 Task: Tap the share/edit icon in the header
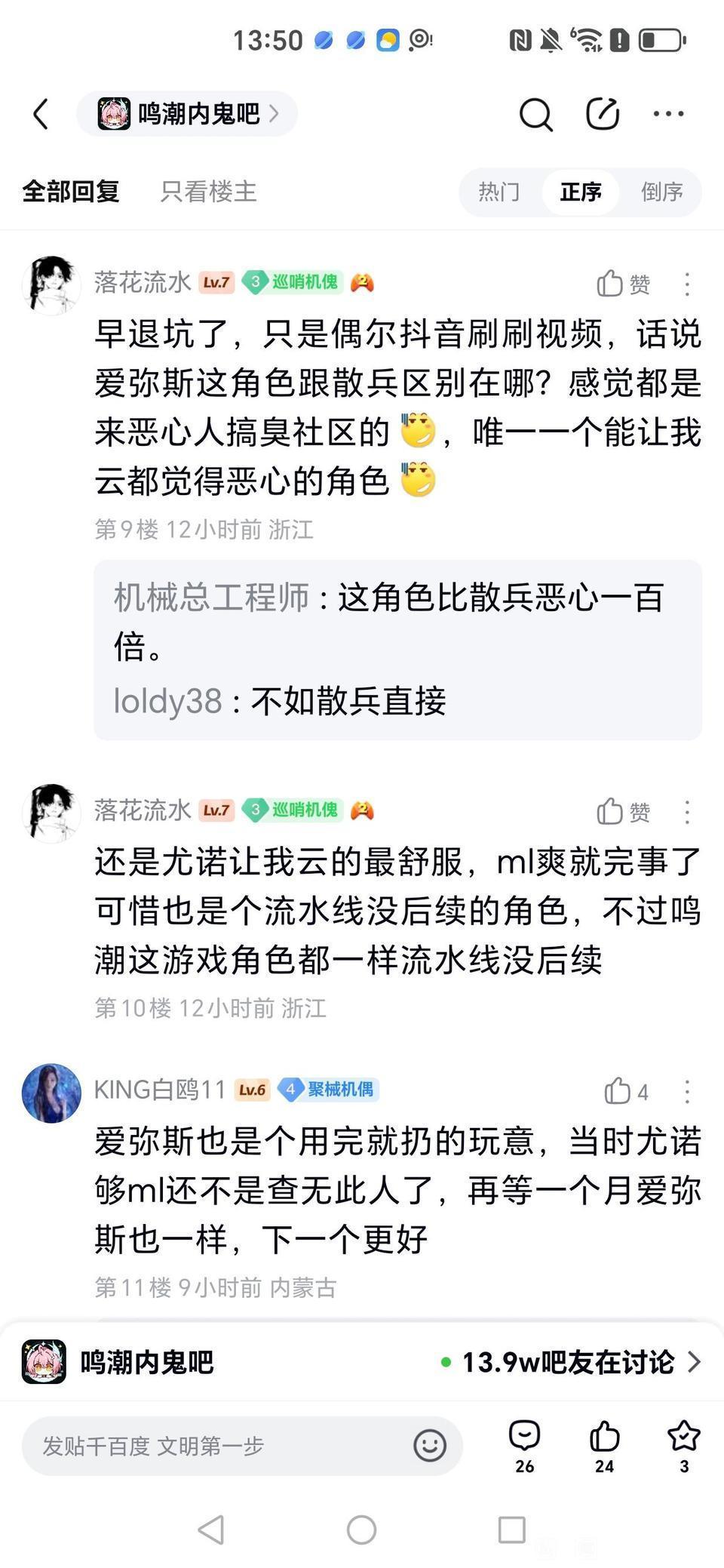click(x=603, y=115)
